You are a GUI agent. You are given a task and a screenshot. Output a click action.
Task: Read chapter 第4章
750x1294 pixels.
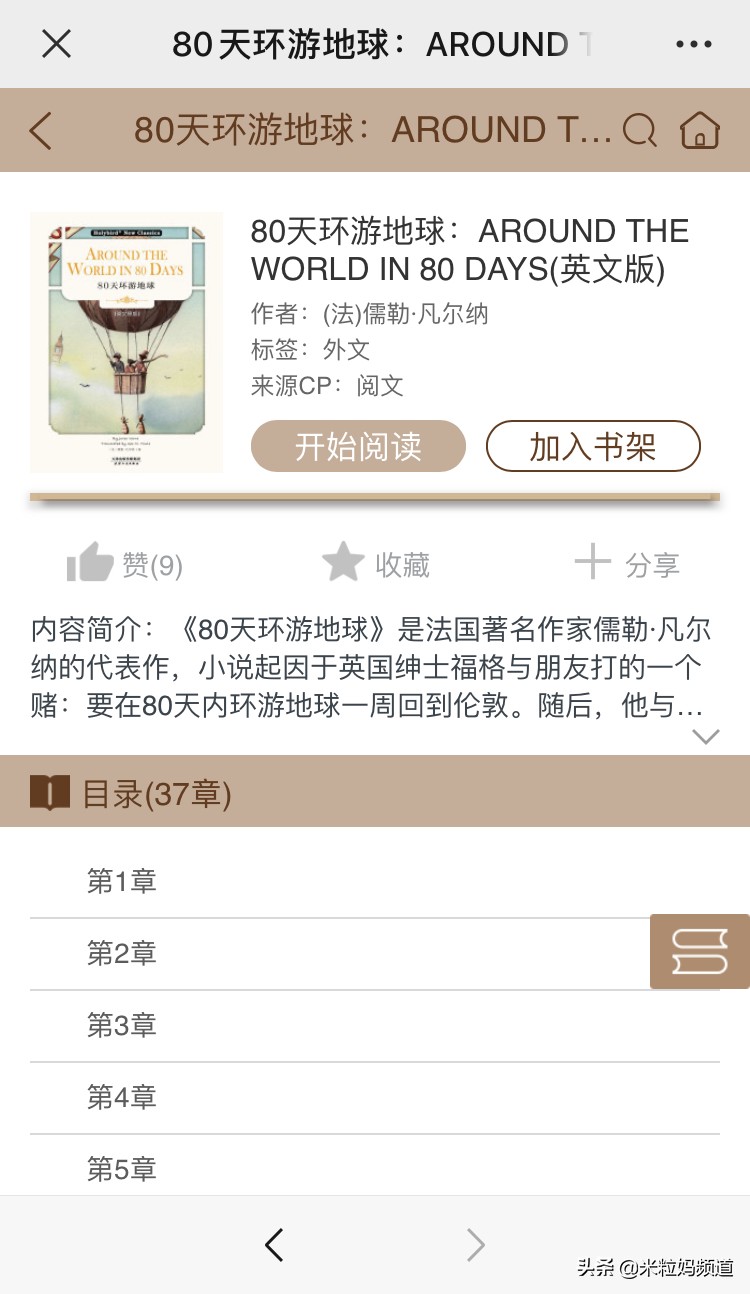(122, 1098)
